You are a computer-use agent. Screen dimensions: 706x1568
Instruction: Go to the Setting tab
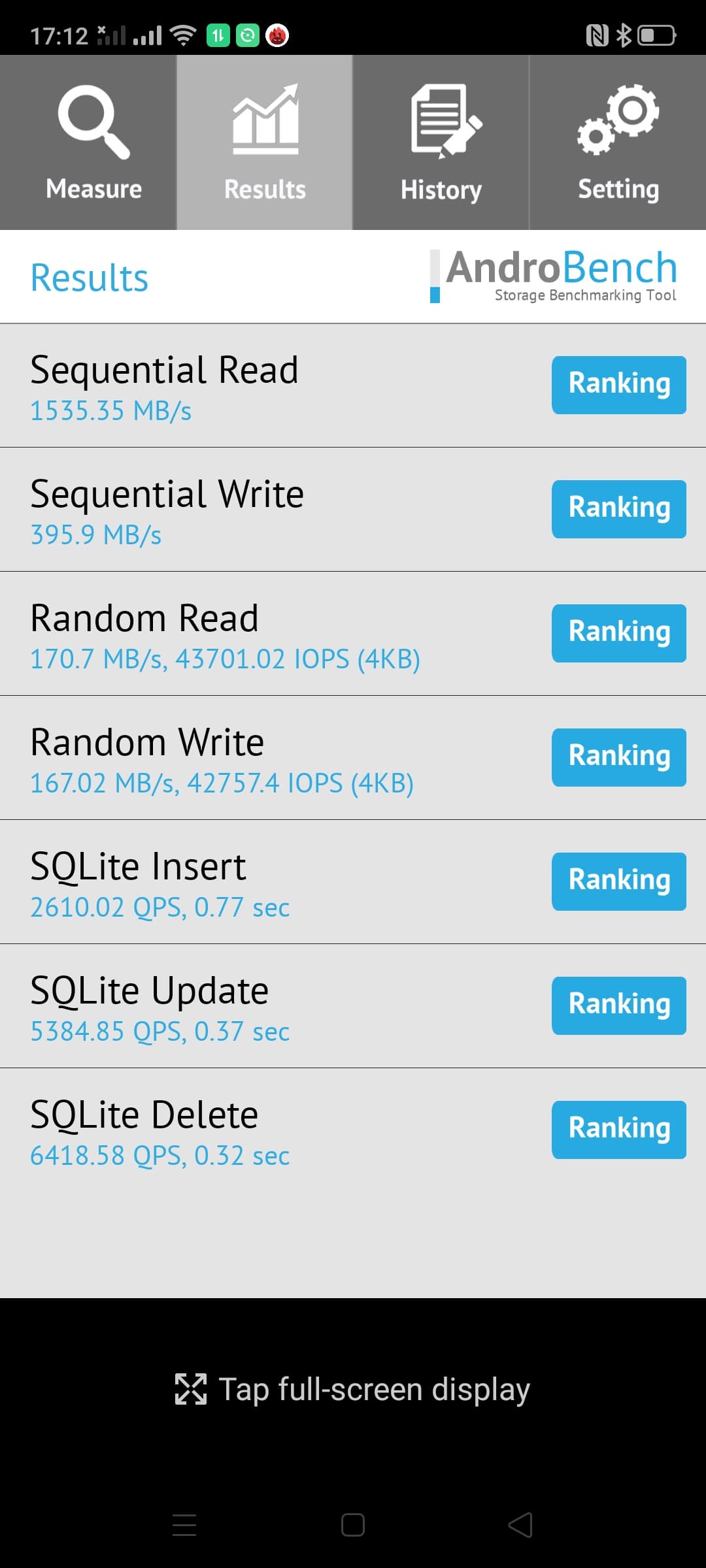pyautogui.click(x=618, y=142)
